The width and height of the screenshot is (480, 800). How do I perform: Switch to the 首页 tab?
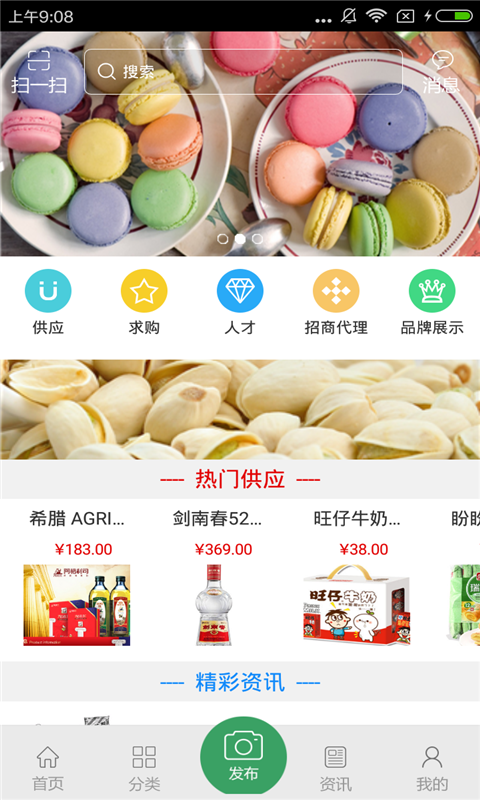tap(48, 768)
